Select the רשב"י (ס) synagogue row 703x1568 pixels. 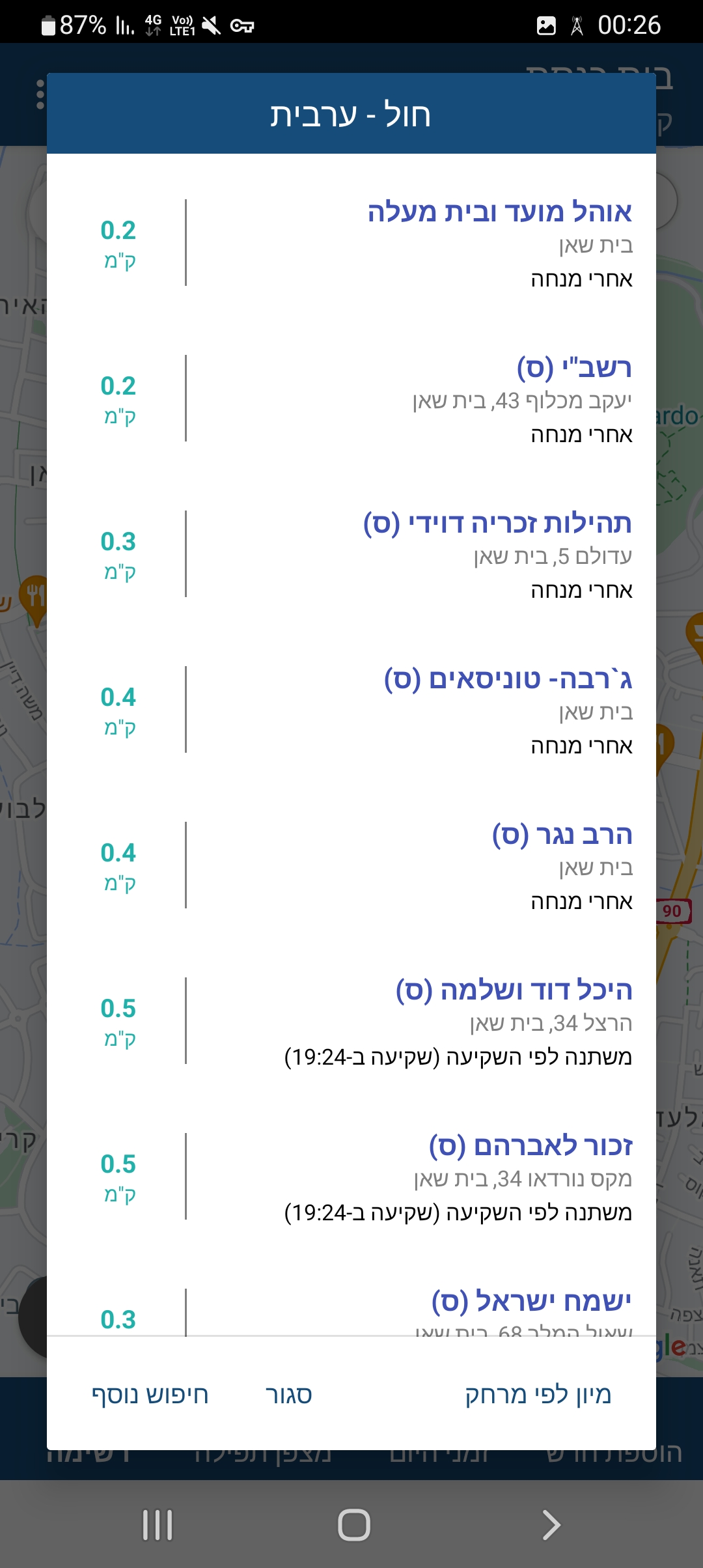click(574, 368)
